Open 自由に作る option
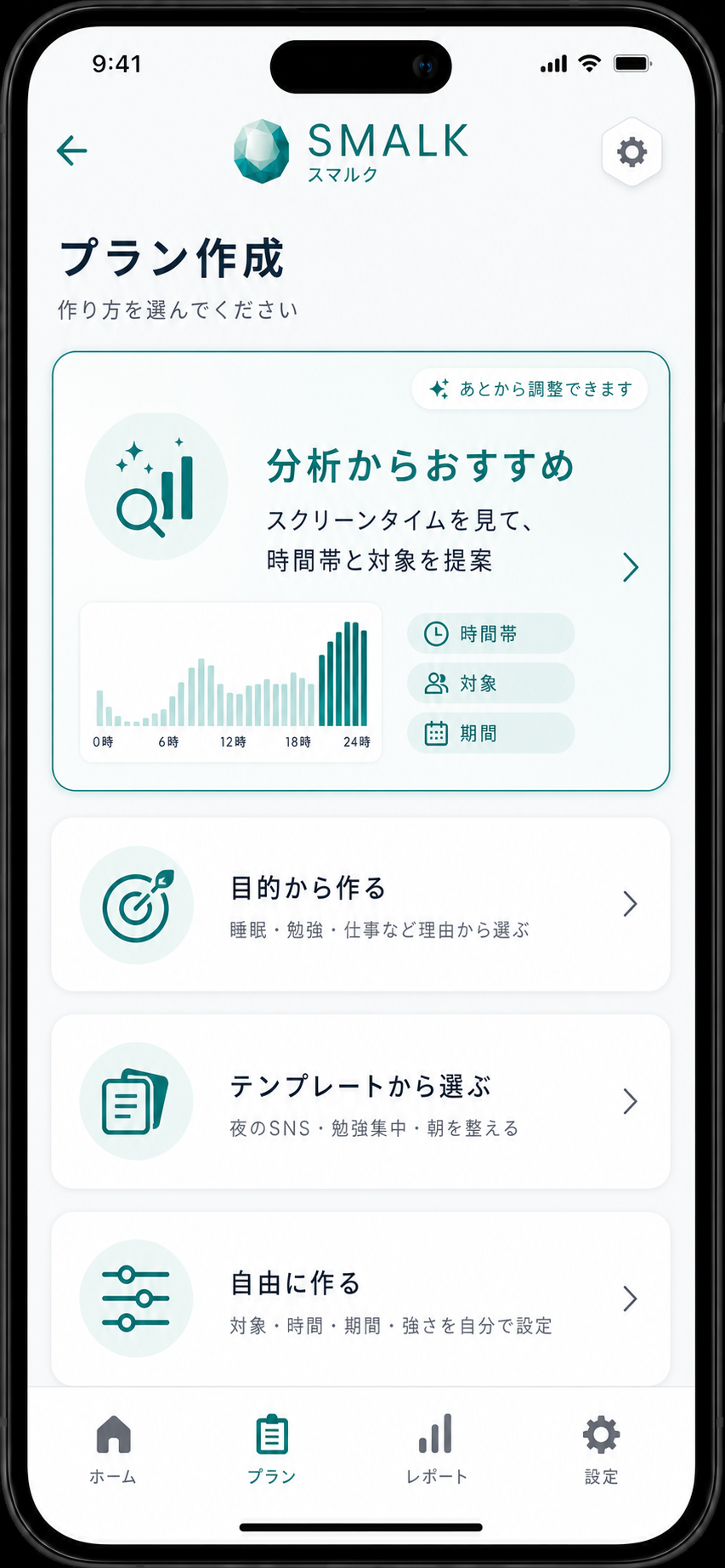 coord(361,1298)
